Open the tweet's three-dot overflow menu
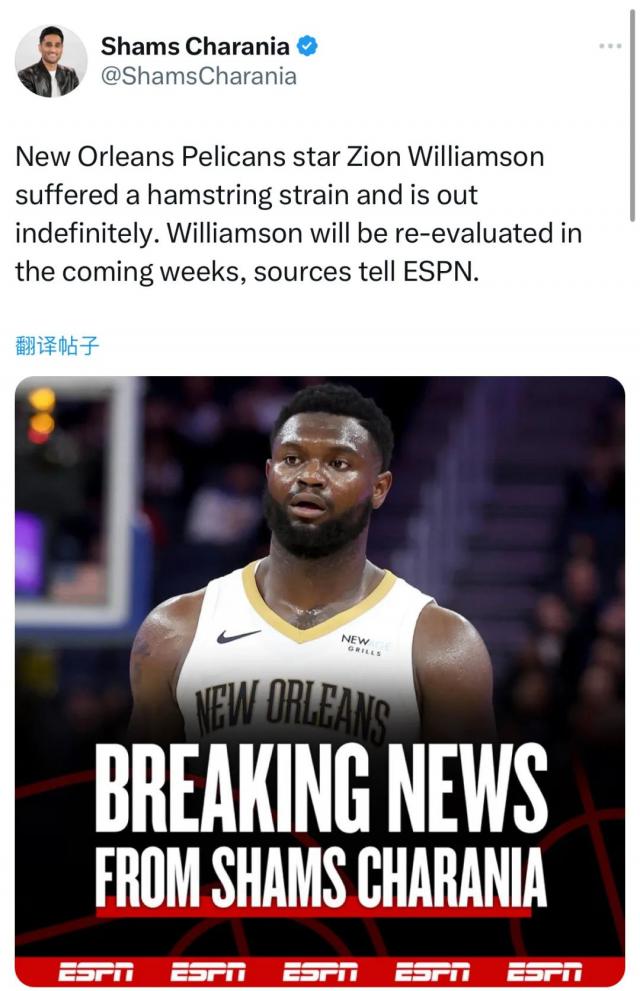 pyautogui.click(x=609, y=46)
